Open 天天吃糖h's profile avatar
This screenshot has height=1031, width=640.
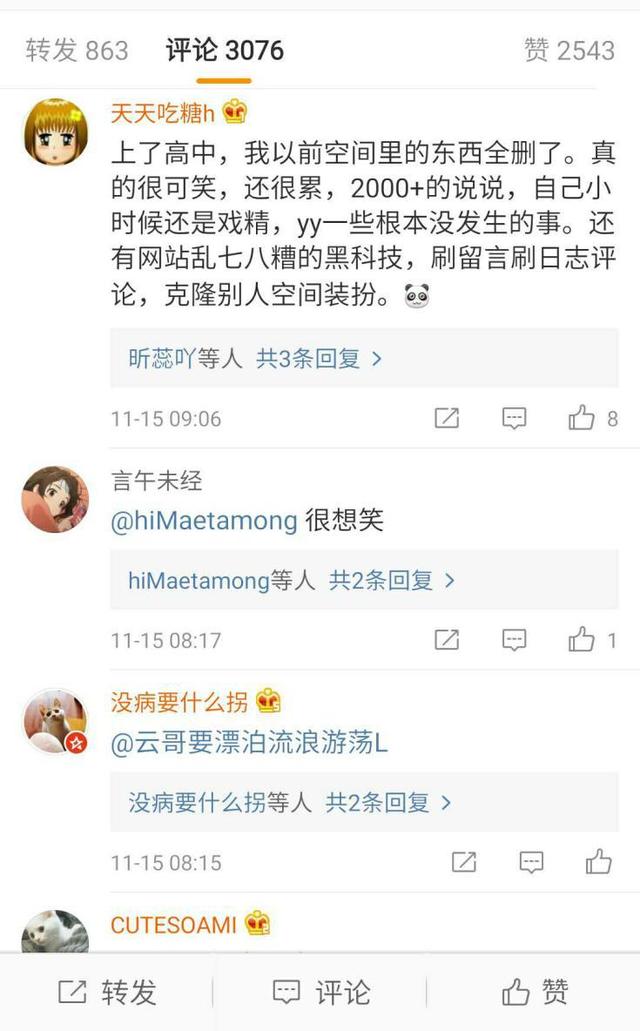tap(55, 131)
